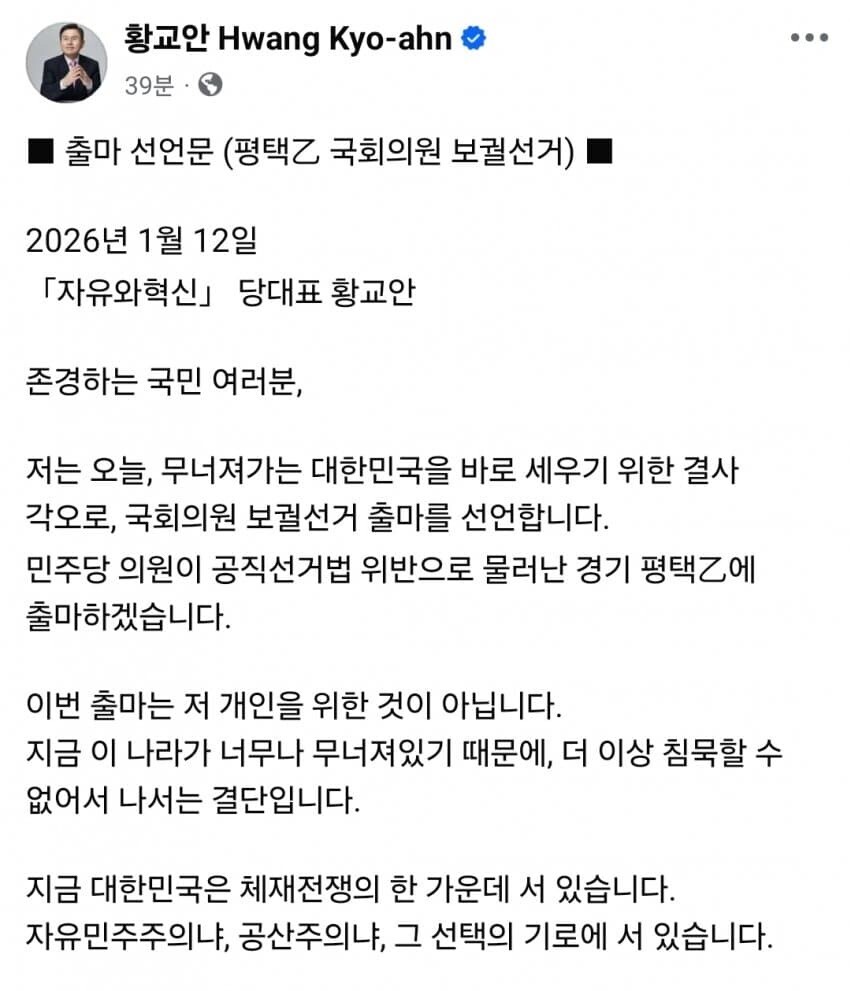This screenshot has width=850, height=991.
Task: Open the post's three-dot options menu
Action: tap(809, 38)
